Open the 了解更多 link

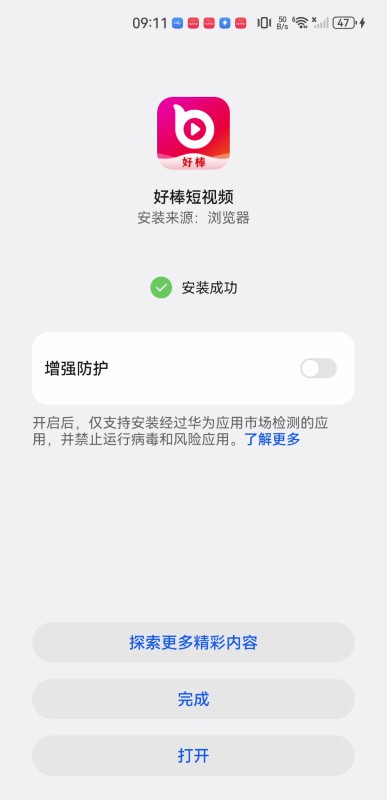pos(272,439)
